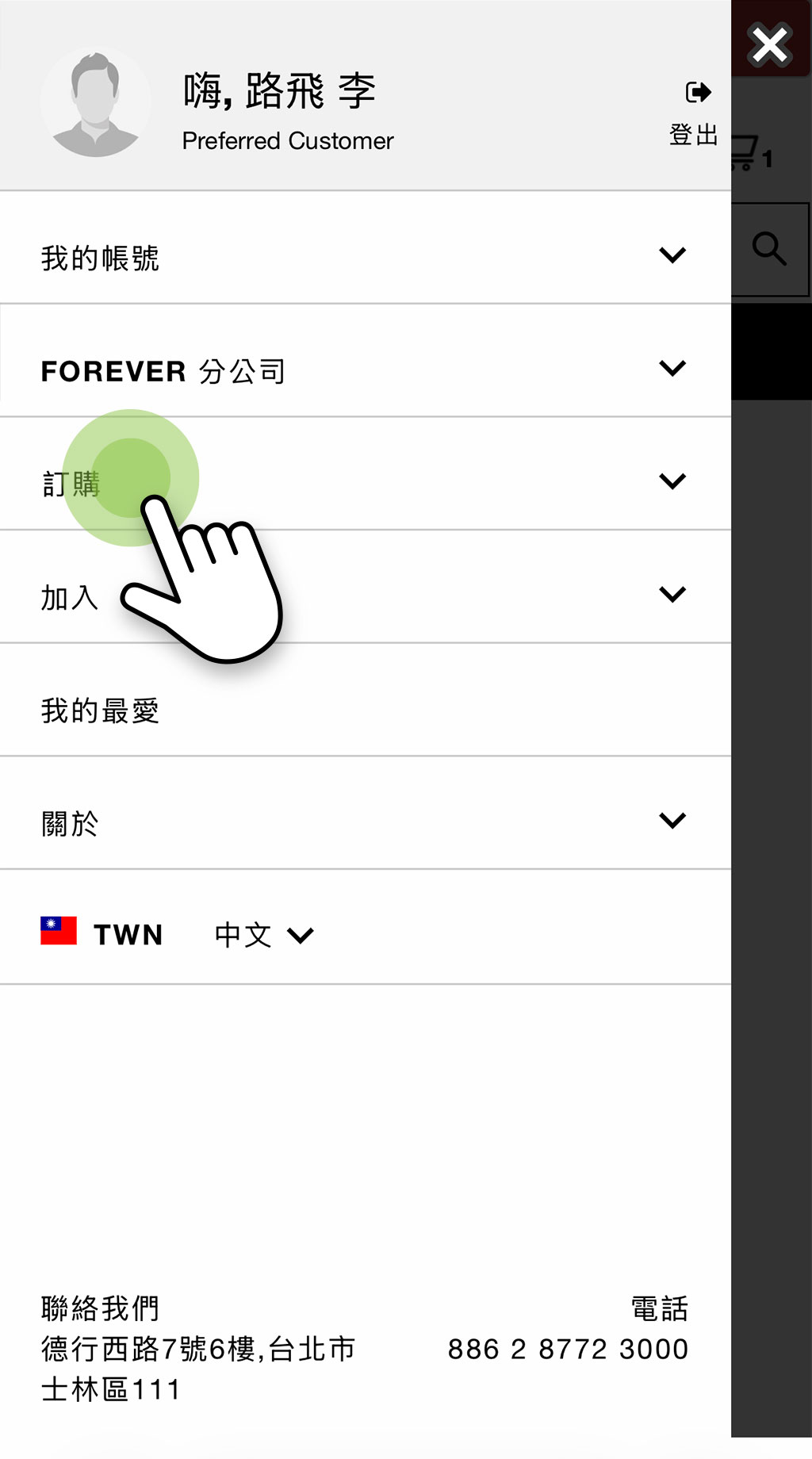Log out via 登出 icon

point(696,111)
